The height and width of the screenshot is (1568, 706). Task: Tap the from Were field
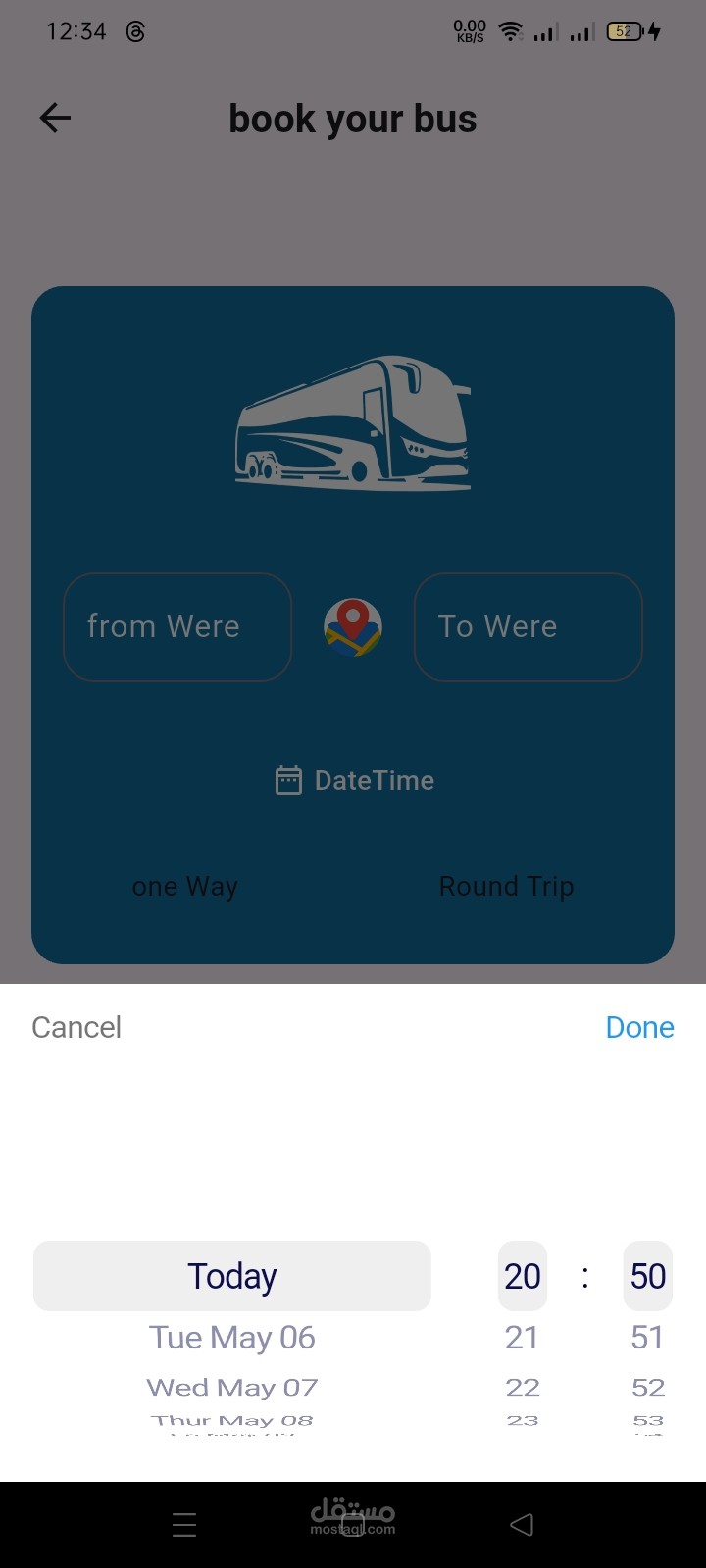[x=177, y=627]
